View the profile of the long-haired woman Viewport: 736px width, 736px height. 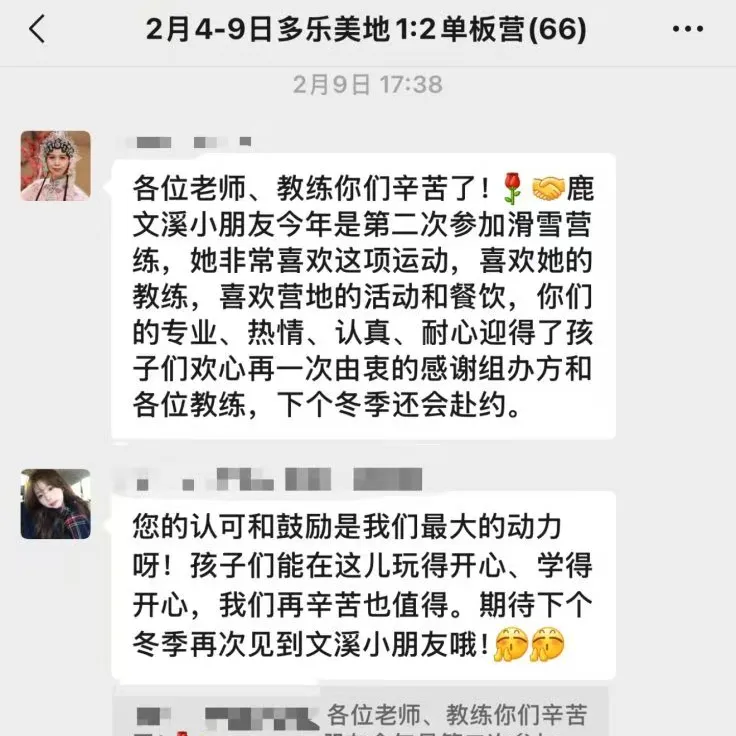tap(56, 504)
